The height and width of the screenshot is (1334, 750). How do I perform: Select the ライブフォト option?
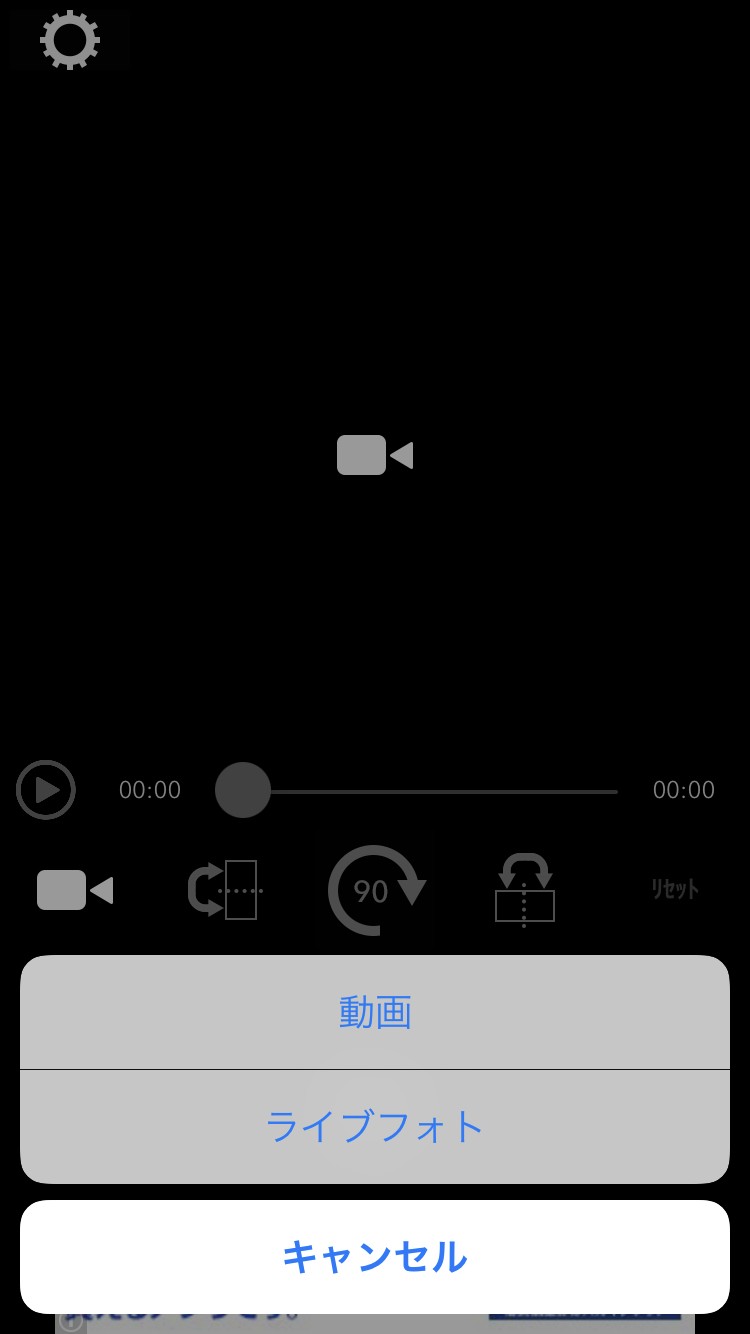pyautogui.click(x=375, y=1127)
